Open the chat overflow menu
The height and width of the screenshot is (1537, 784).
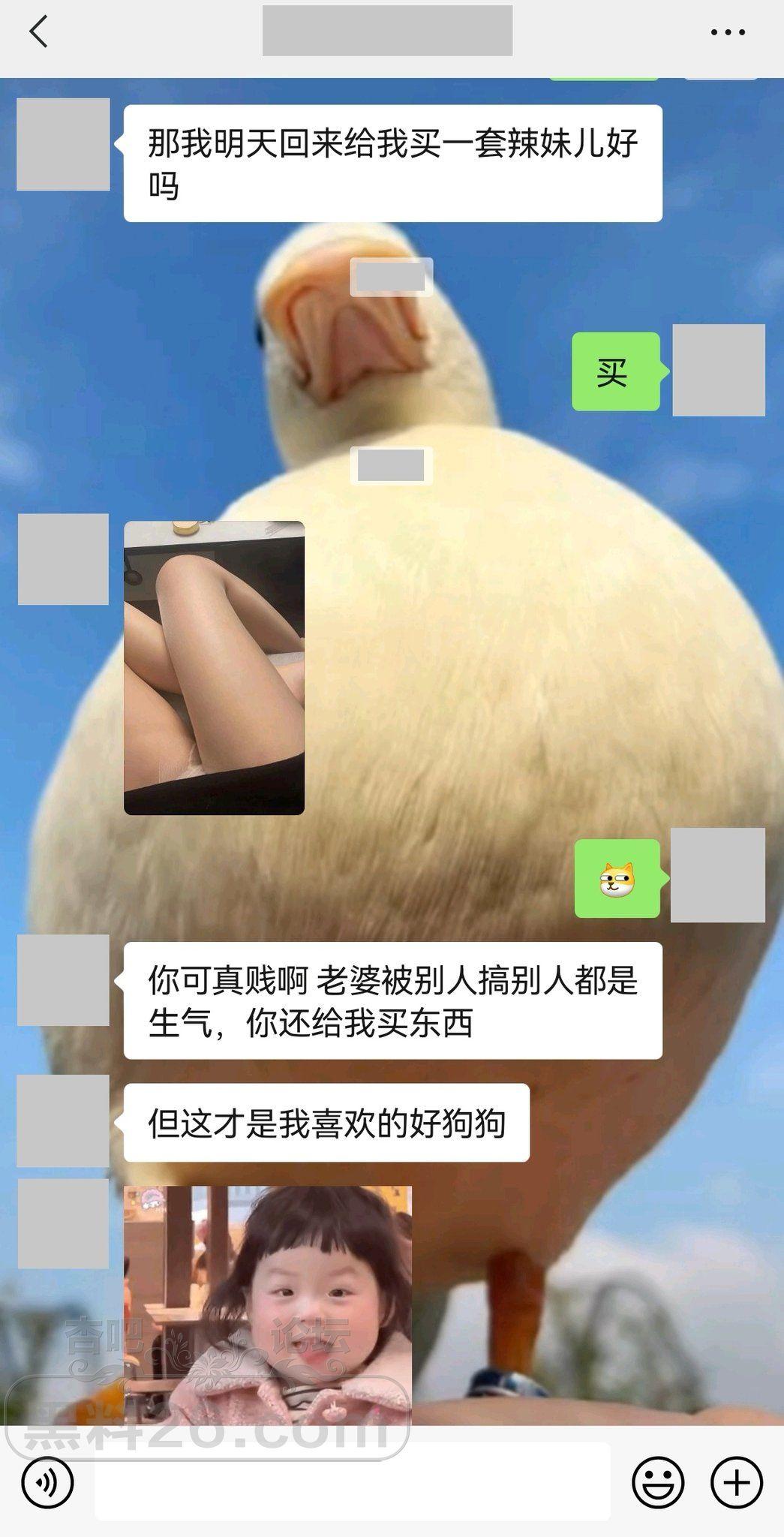[x=727, y=32]
